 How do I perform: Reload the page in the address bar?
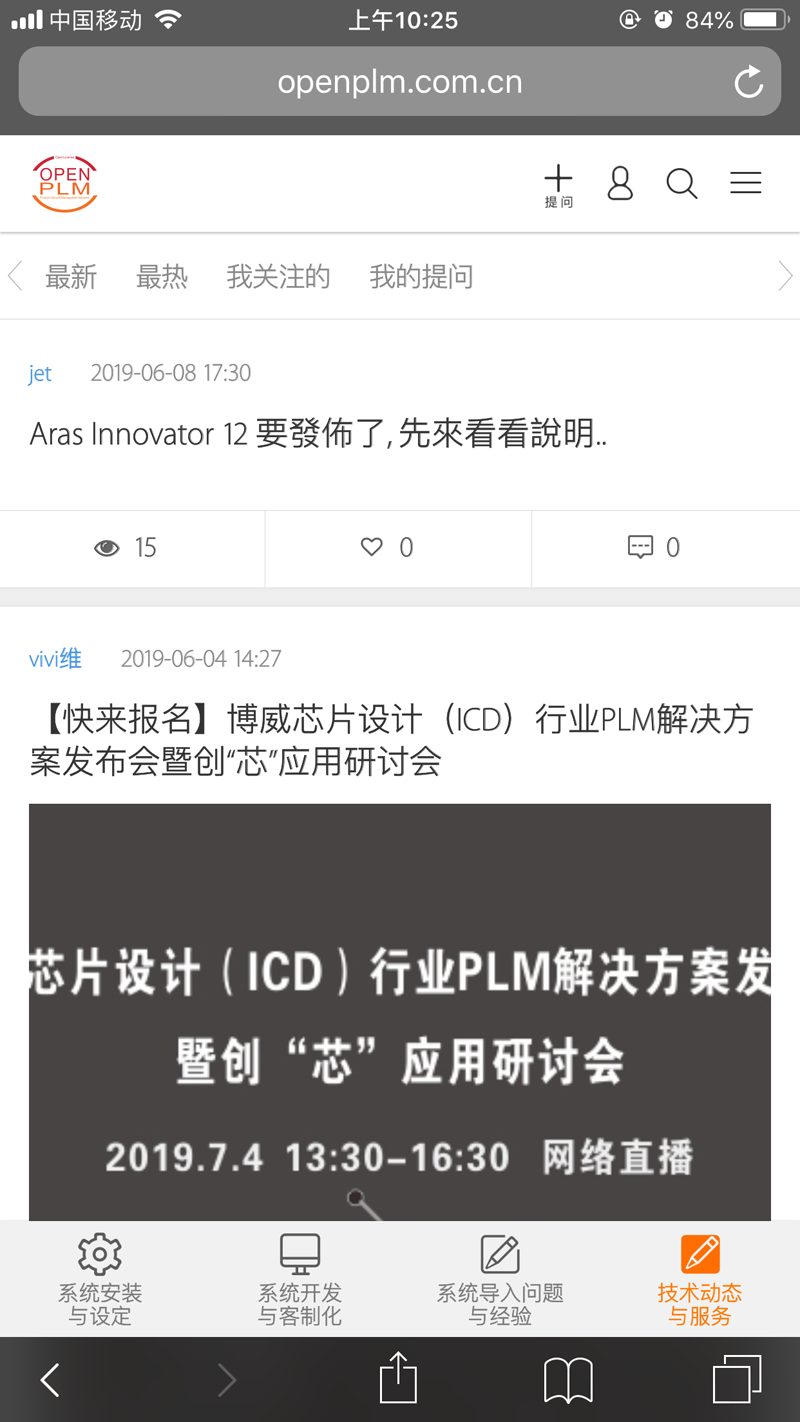748,82
